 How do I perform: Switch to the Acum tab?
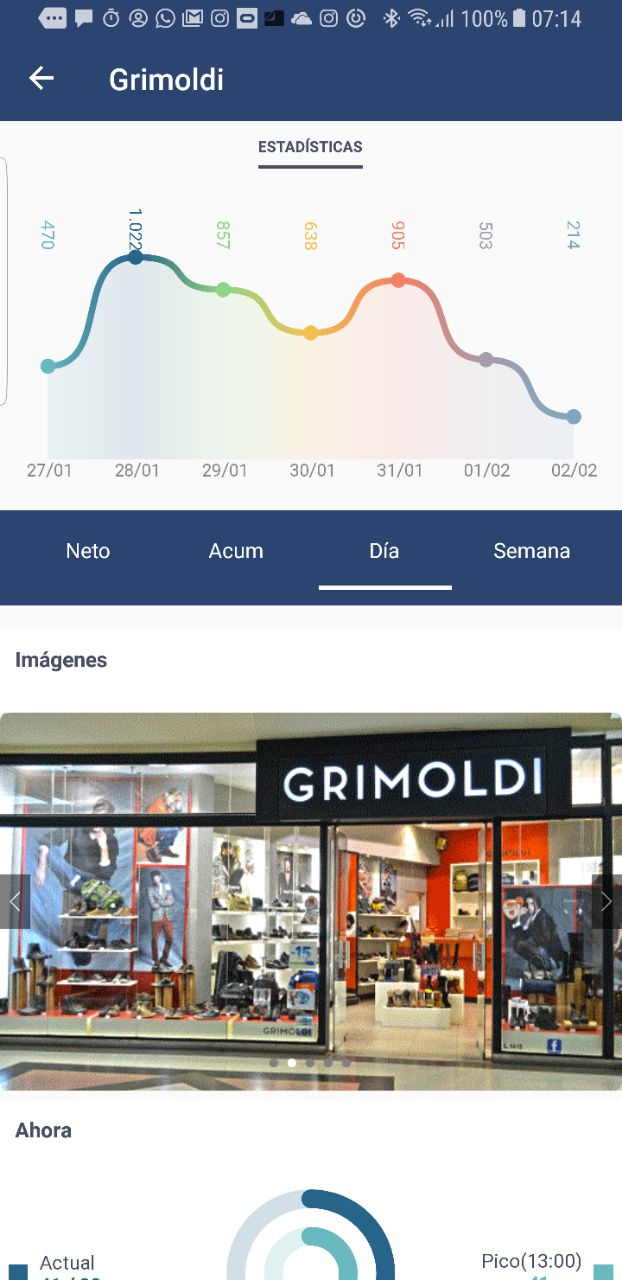pos(236,551)
